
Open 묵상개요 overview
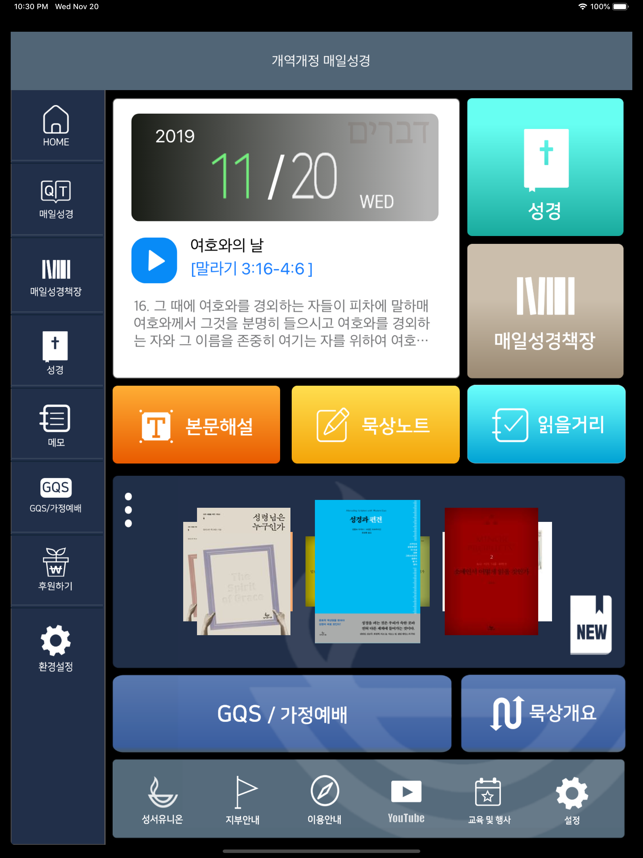point(543,714)
